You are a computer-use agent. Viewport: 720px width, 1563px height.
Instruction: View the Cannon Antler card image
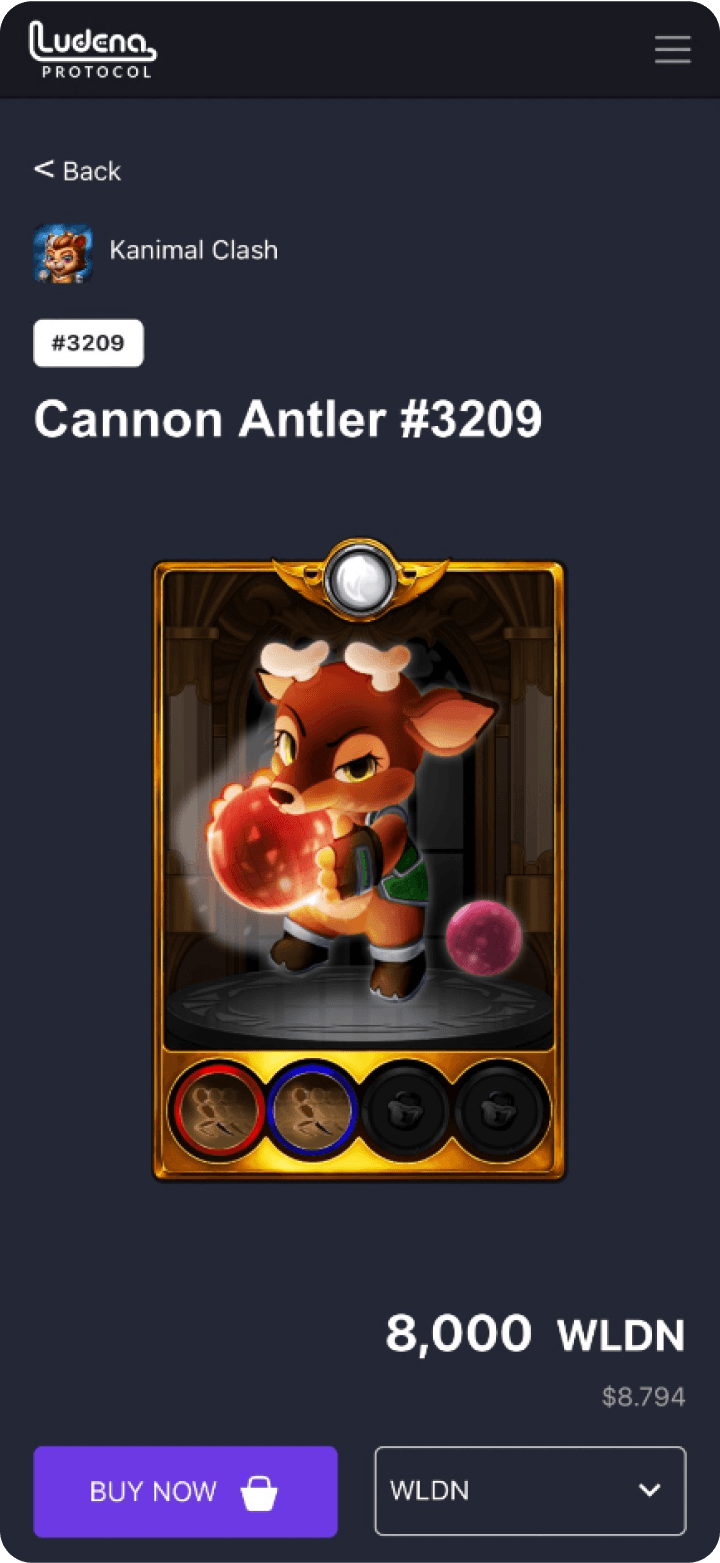[x=359, y=862]
